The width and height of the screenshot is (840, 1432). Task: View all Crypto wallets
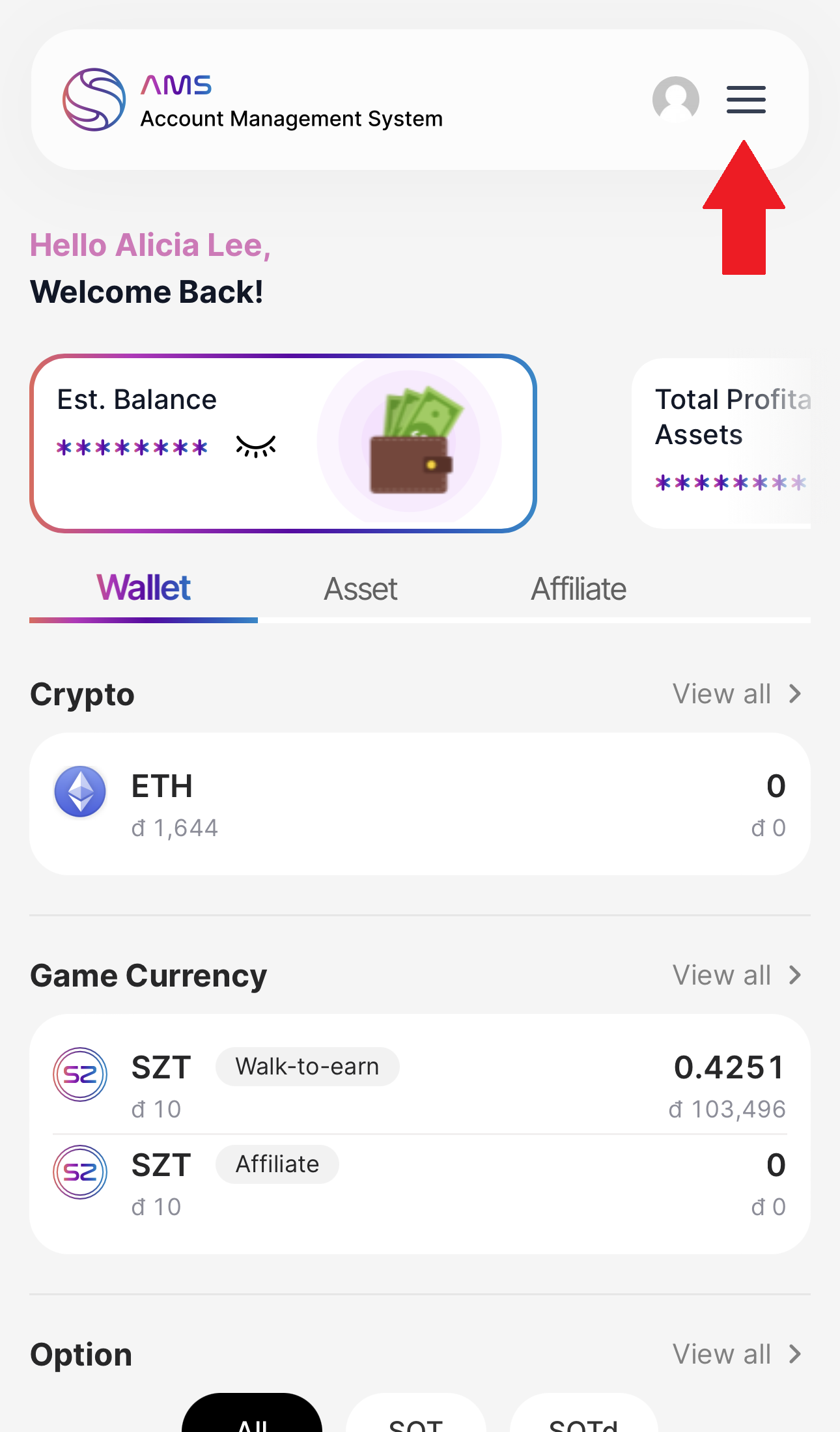tap(736, 694)
